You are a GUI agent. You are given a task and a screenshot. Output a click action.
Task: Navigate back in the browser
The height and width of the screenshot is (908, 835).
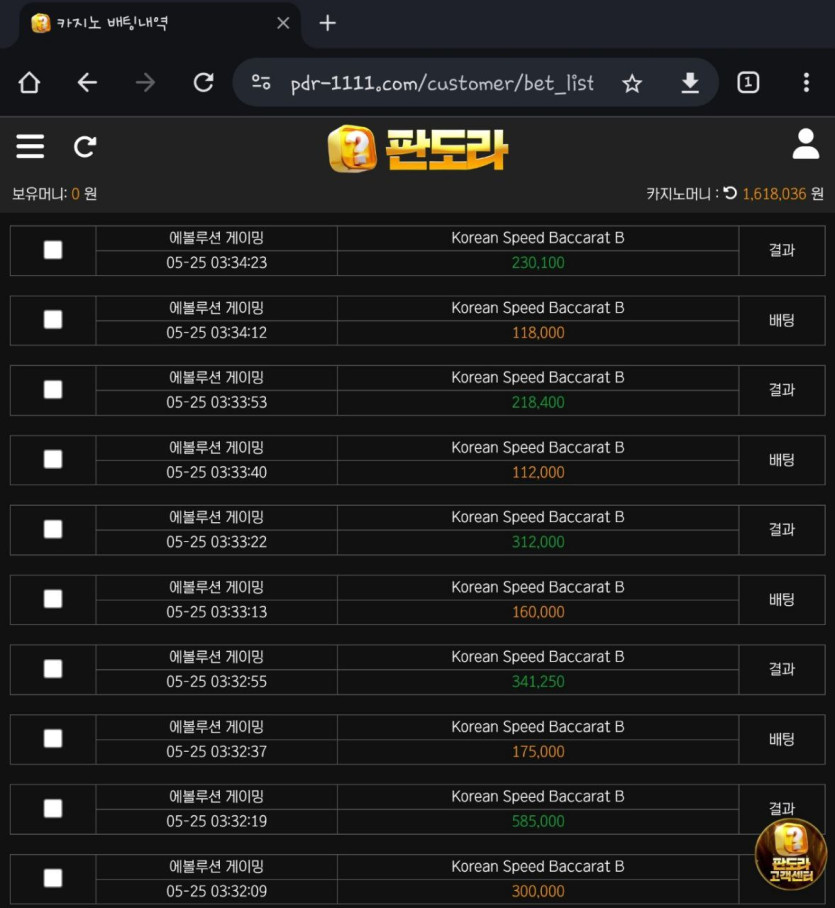click(x=88, y=83)
